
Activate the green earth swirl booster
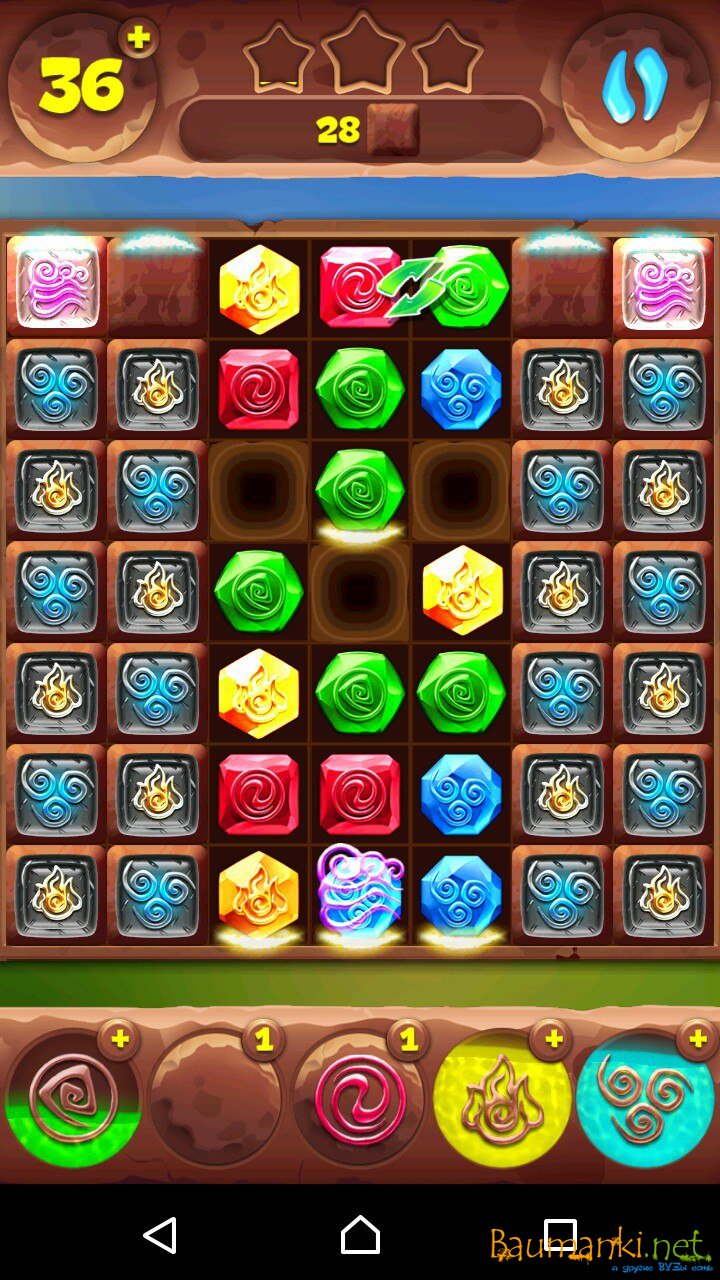[72, 1099]
